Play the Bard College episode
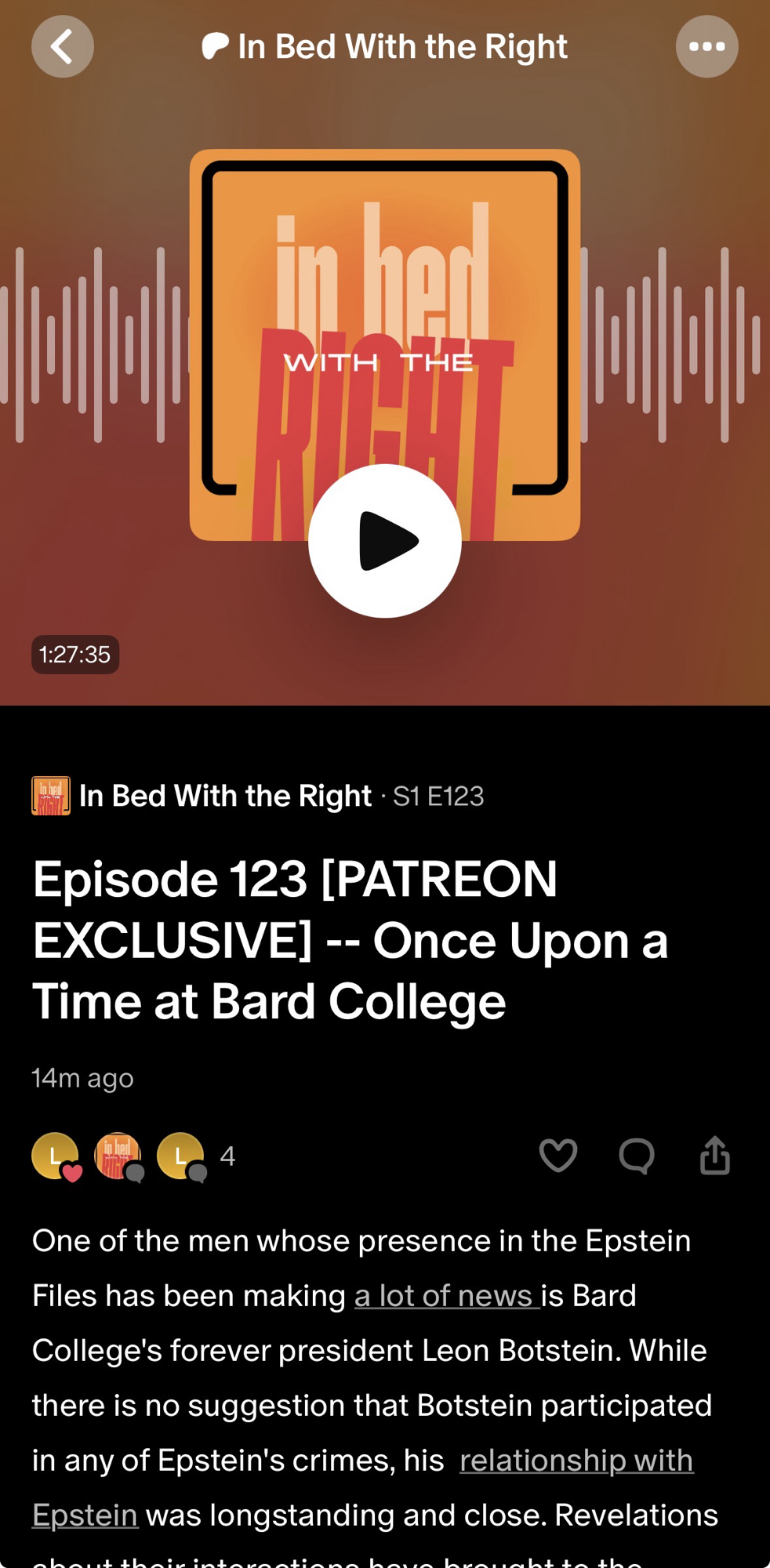The image size is (770, 1568). (385, 541)
